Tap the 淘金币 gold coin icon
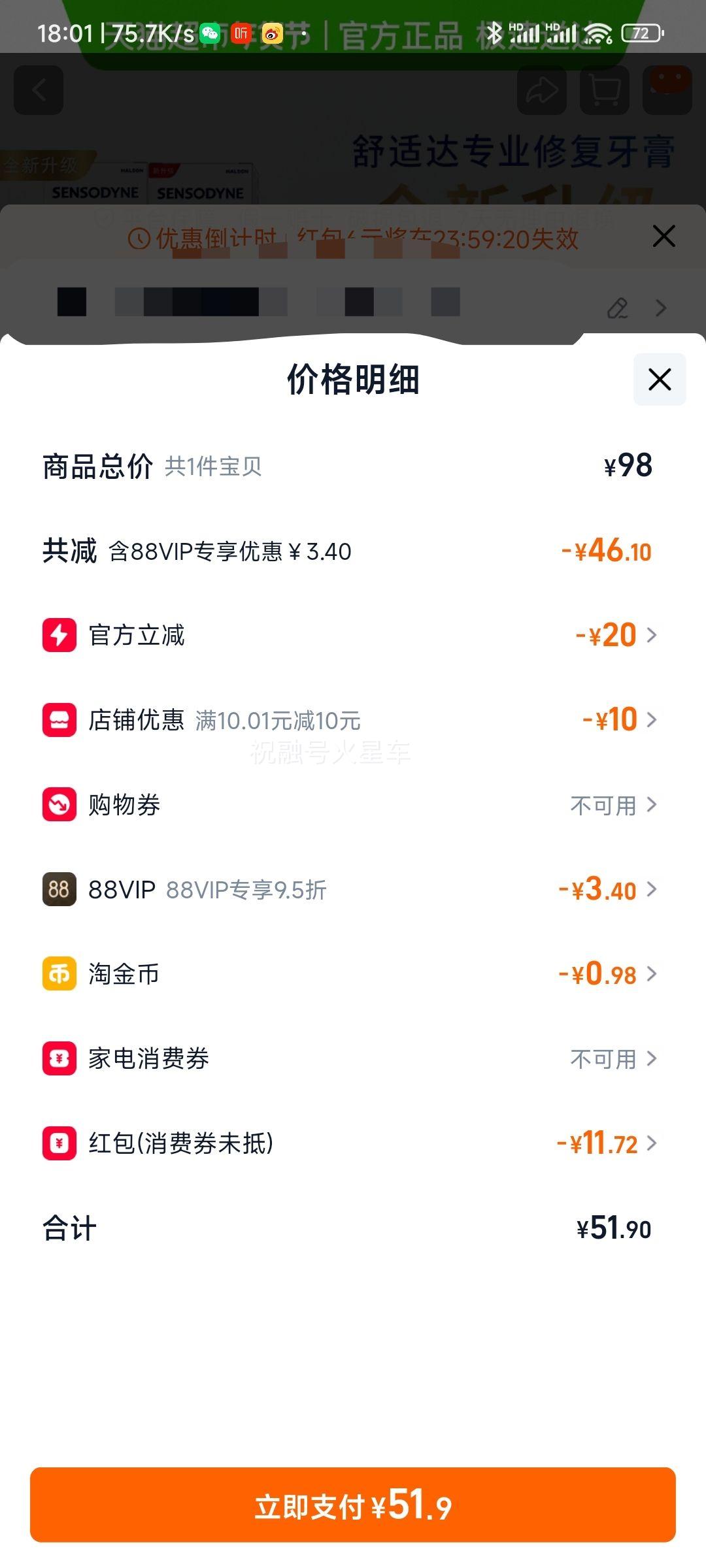706x1568 pixels. (59, 975)
